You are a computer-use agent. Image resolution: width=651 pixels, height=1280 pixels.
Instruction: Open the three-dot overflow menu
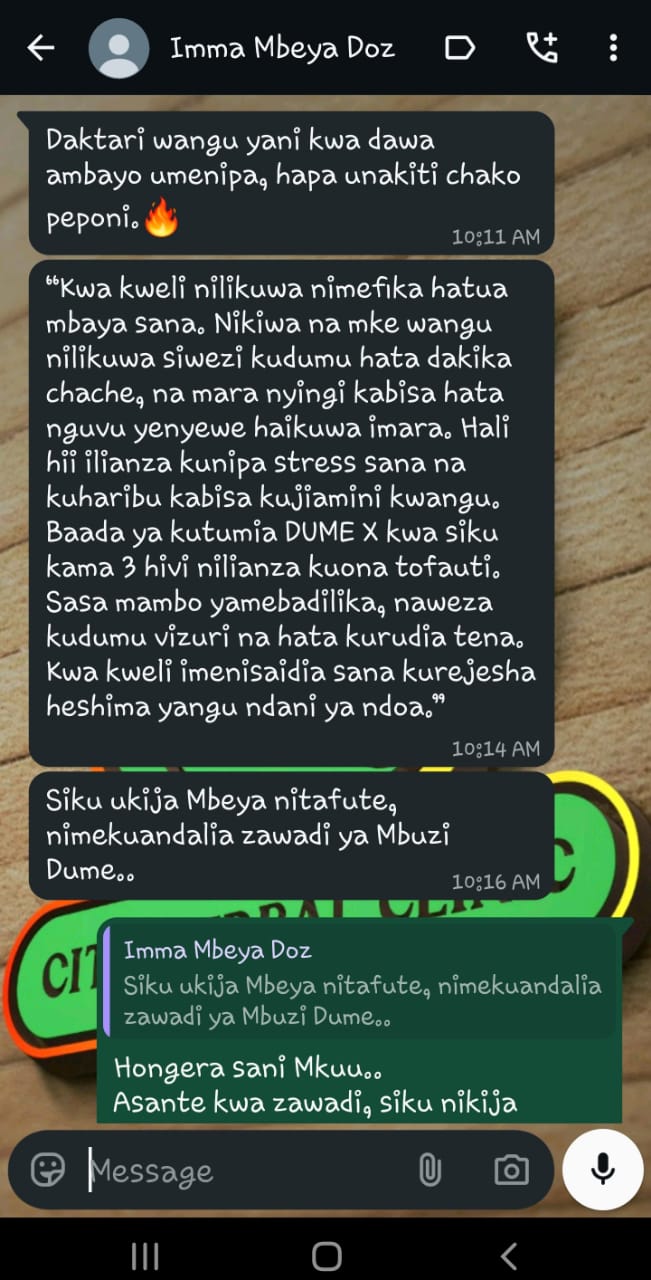coord(613,48)
